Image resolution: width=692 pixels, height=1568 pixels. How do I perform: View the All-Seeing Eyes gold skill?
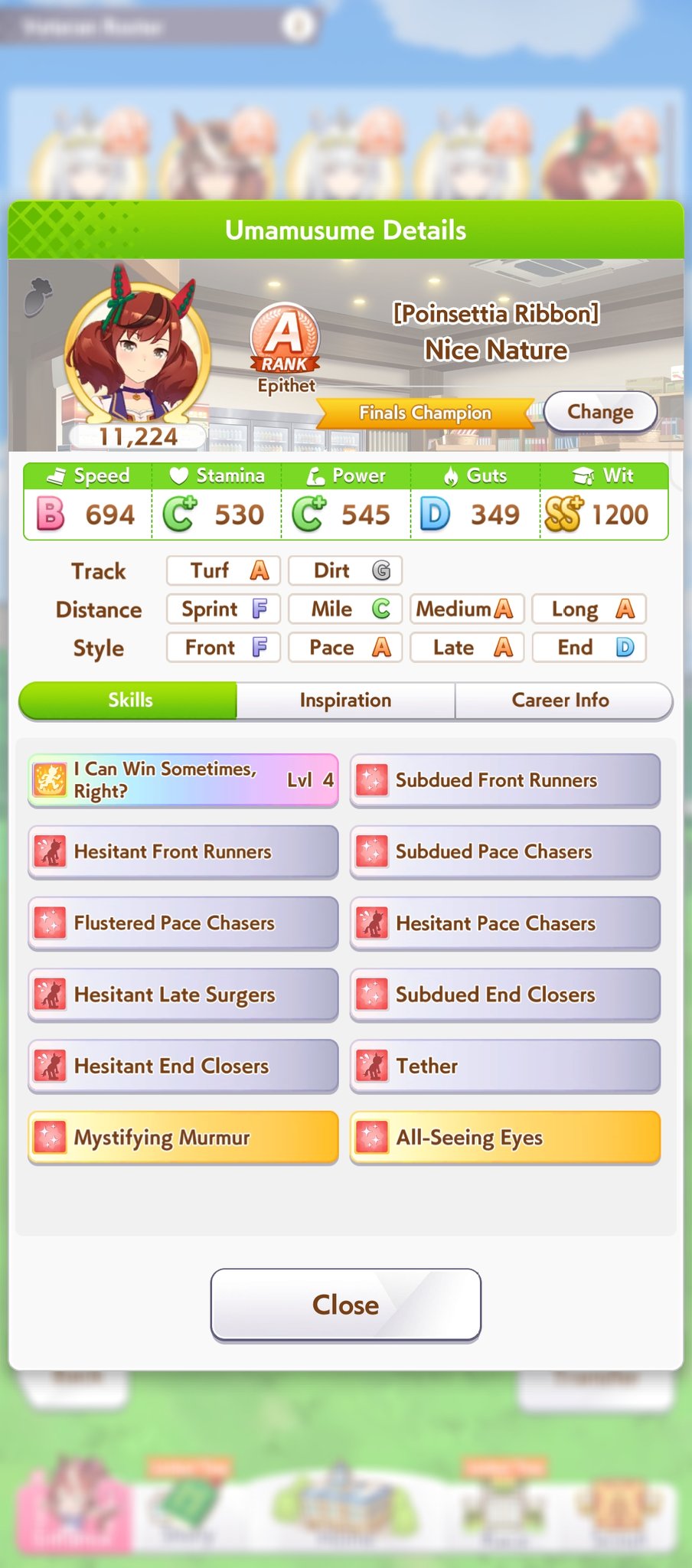click(x=504, y=1137)
